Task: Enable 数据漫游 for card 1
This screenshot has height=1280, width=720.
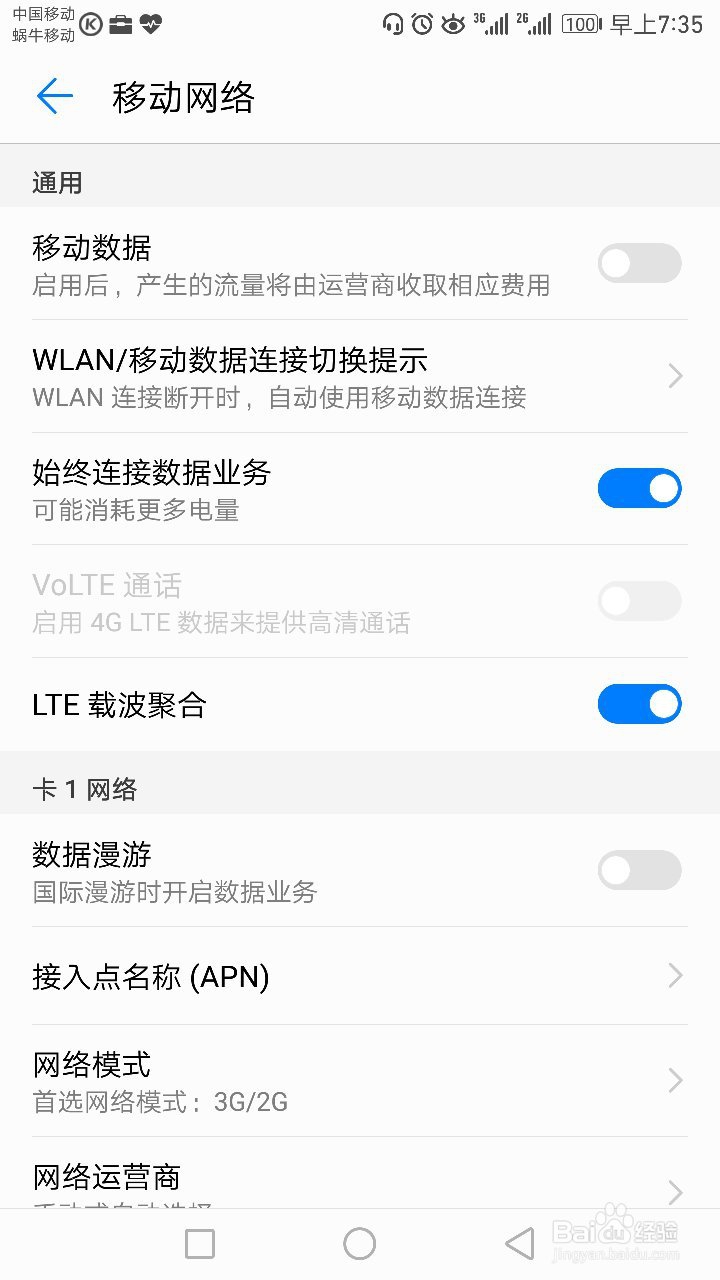Action: (x=639, y=870)
